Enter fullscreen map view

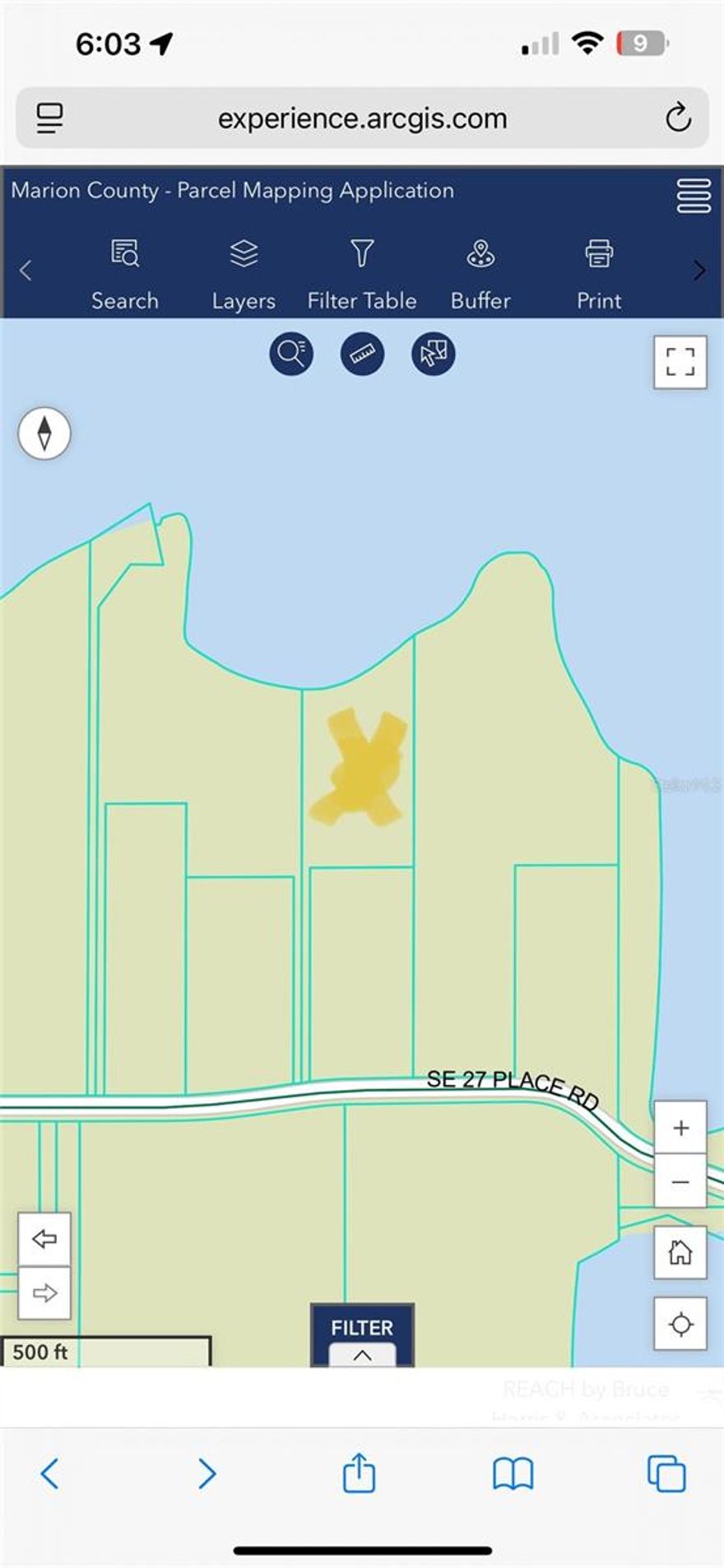[x=680, y=361]
